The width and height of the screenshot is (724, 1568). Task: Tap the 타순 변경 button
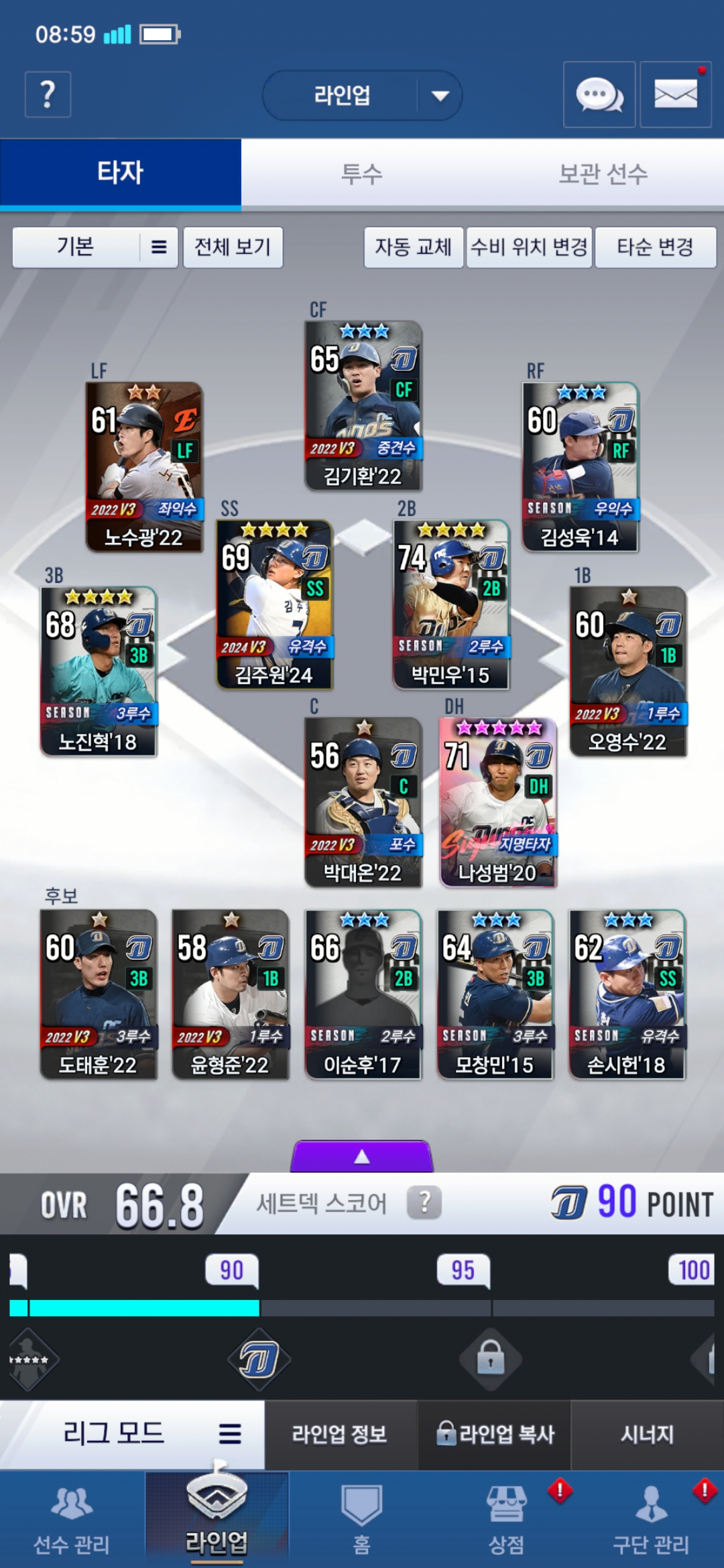(x=656, y=247)
